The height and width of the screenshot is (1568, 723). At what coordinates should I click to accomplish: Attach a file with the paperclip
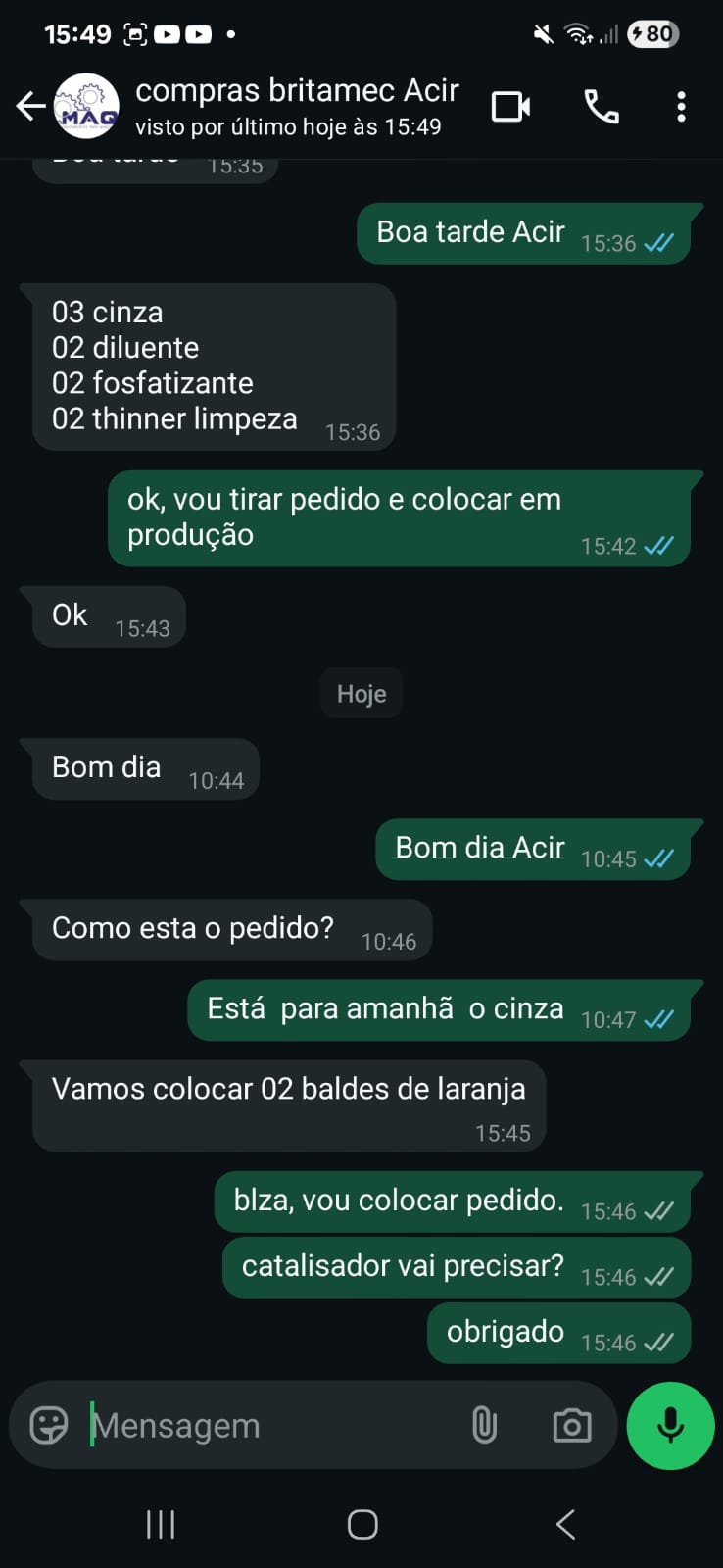(x=484, y=1425)
